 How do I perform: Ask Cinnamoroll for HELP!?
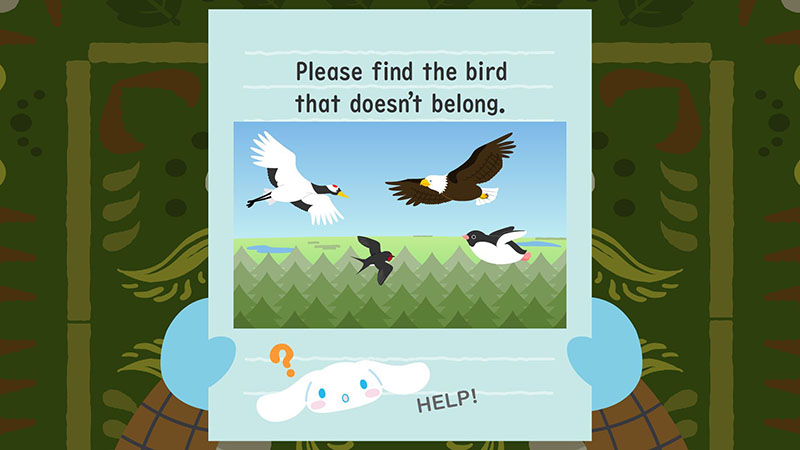coord(446,401)
